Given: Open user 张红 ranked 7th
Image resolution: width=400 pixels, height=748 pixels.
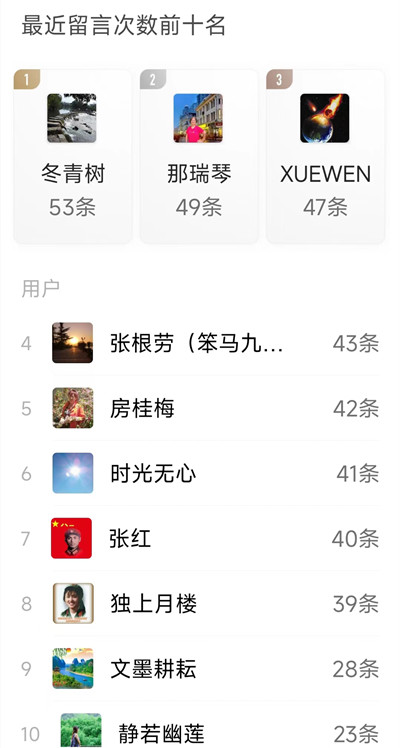Looking at the screenshot, I should pyautogui.click(x=200, y=538).
